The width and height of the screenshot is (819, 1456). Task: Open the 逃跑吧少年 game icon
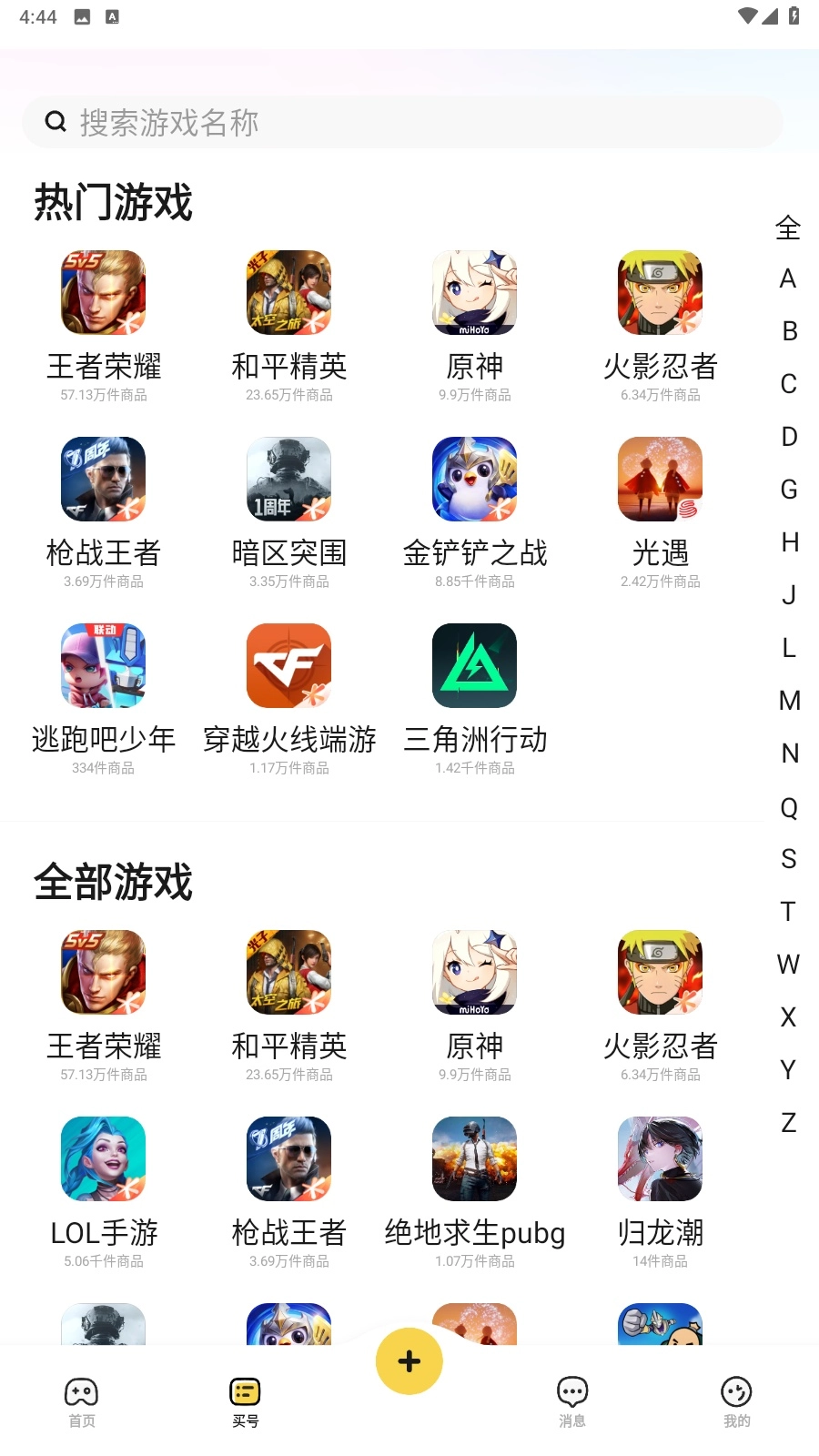tap(102, 665)
